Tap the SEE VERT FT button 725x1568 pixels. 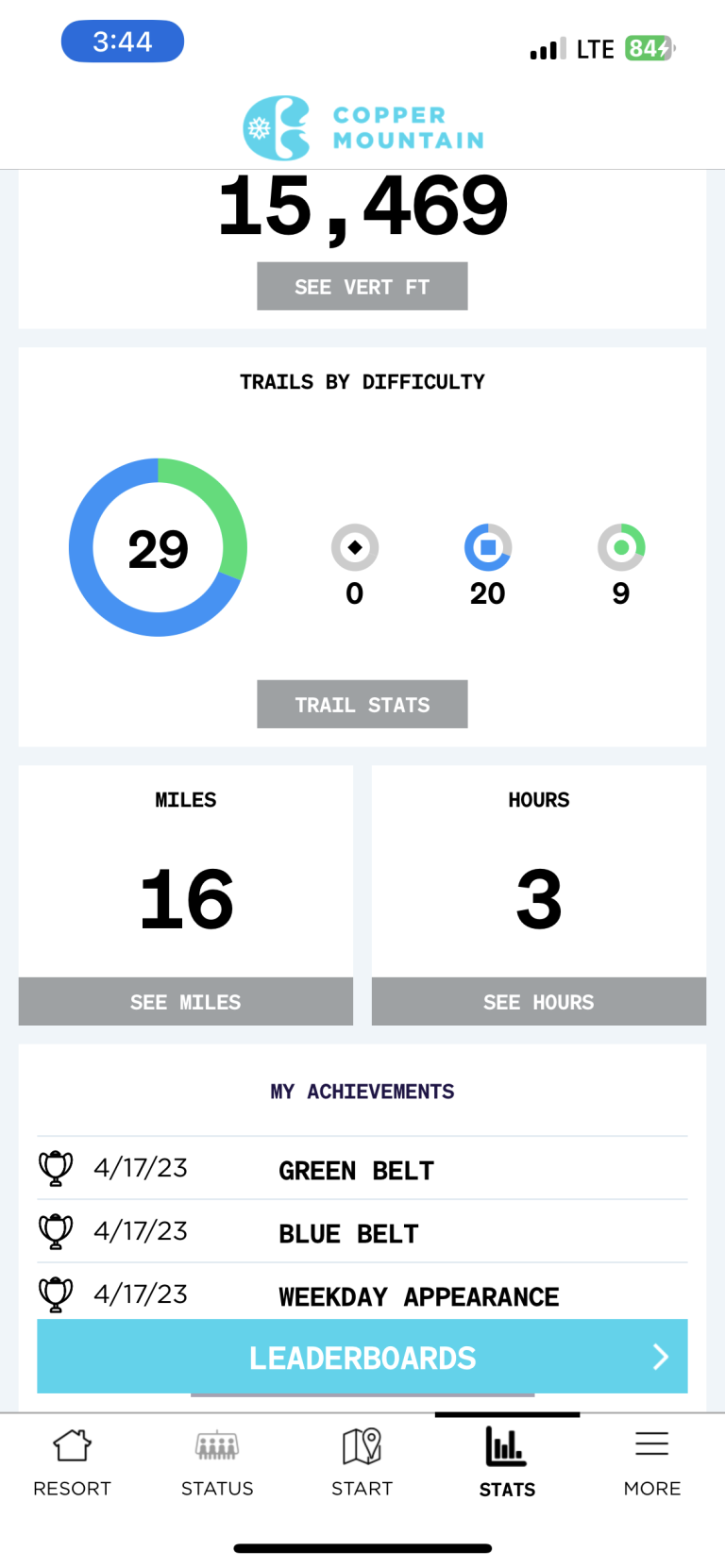tap(362, 286)
